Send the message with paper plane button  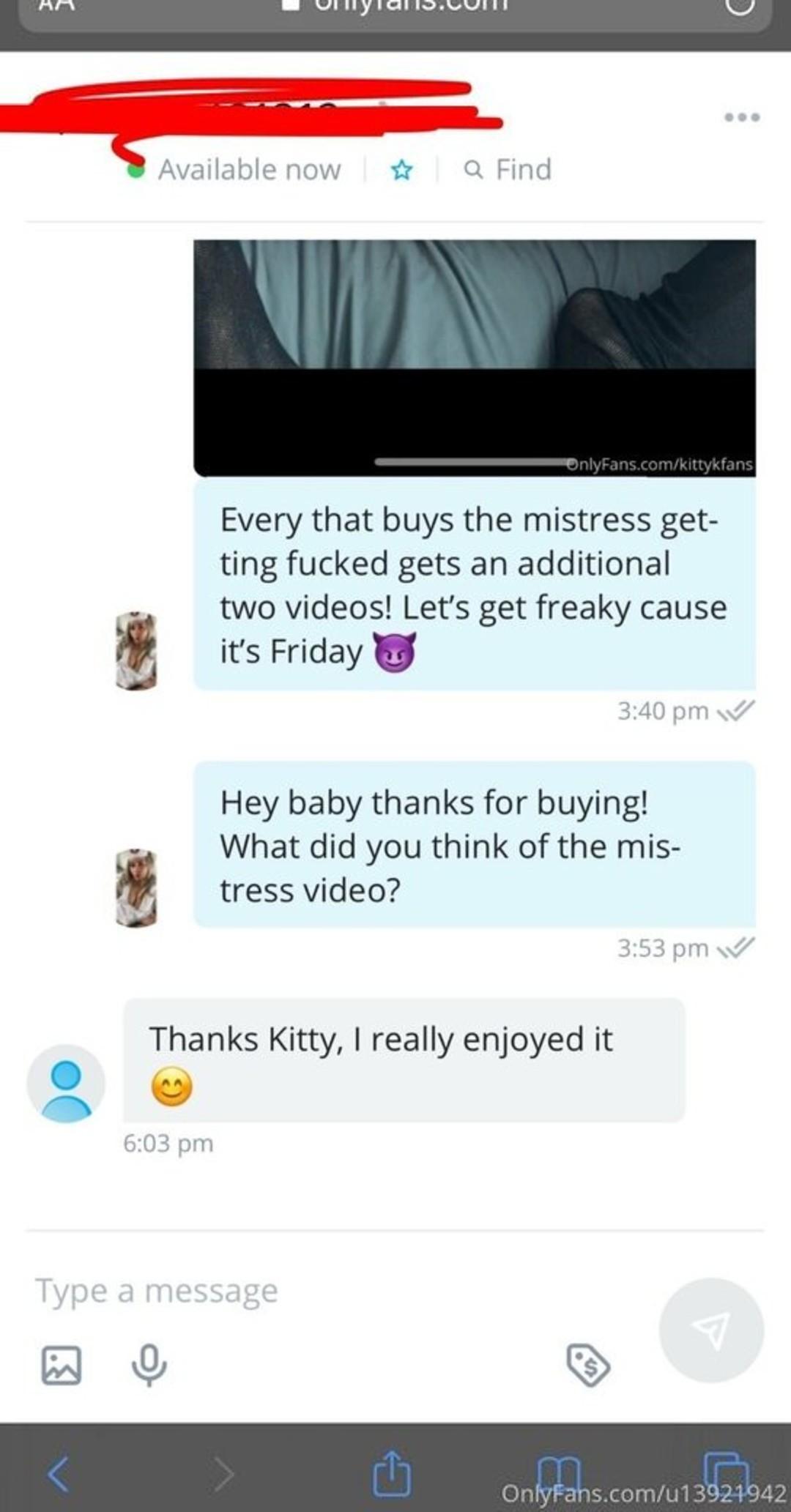click(711, 1330)
